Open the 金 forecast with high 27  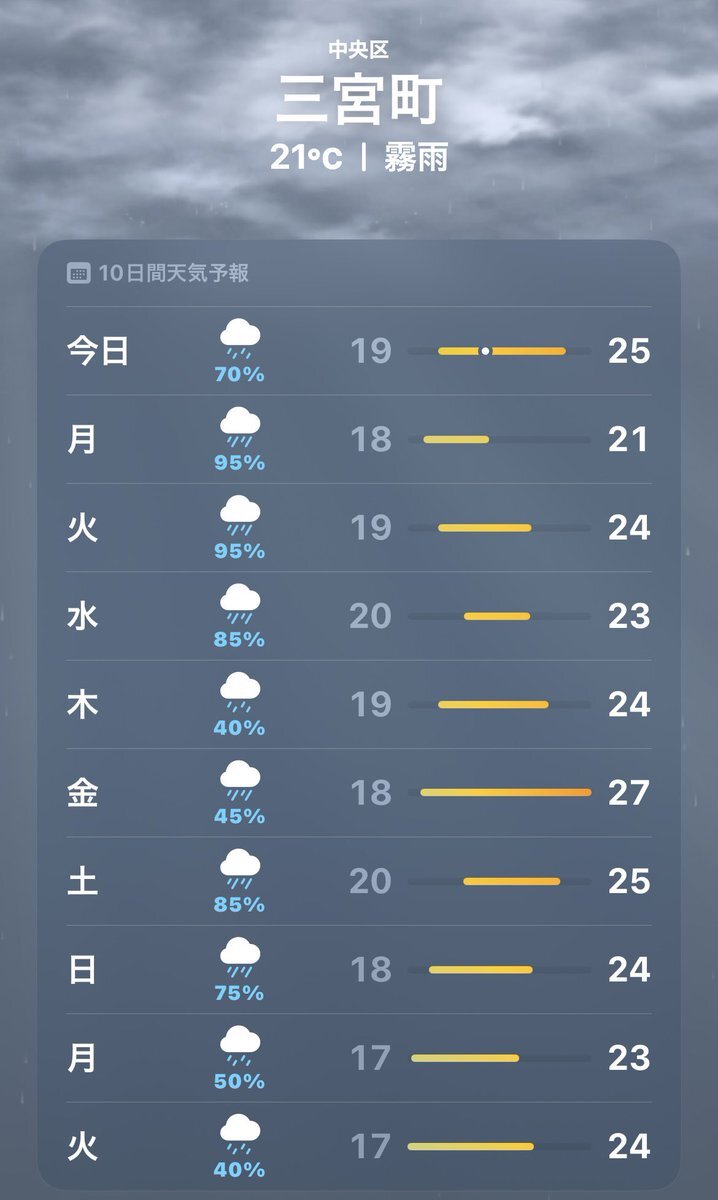[x=359, y=793]
